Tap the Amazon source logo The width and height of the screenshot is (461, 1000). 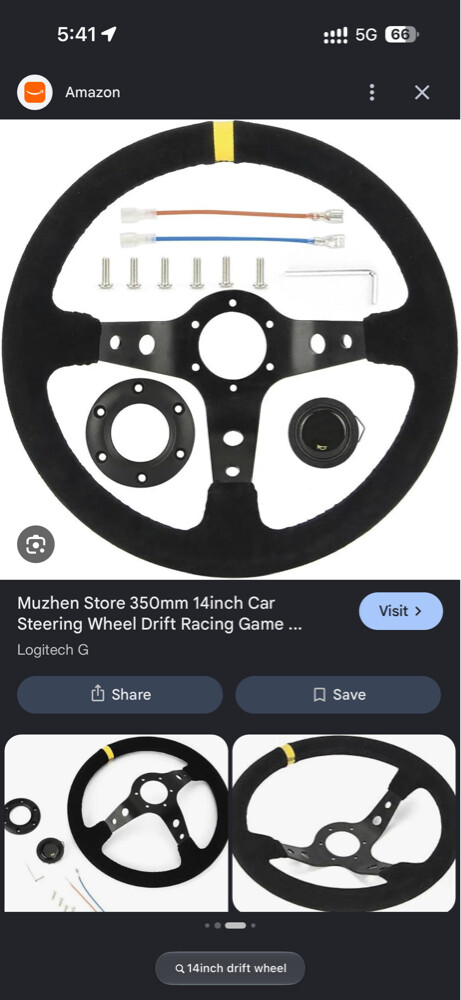[34, 92]
